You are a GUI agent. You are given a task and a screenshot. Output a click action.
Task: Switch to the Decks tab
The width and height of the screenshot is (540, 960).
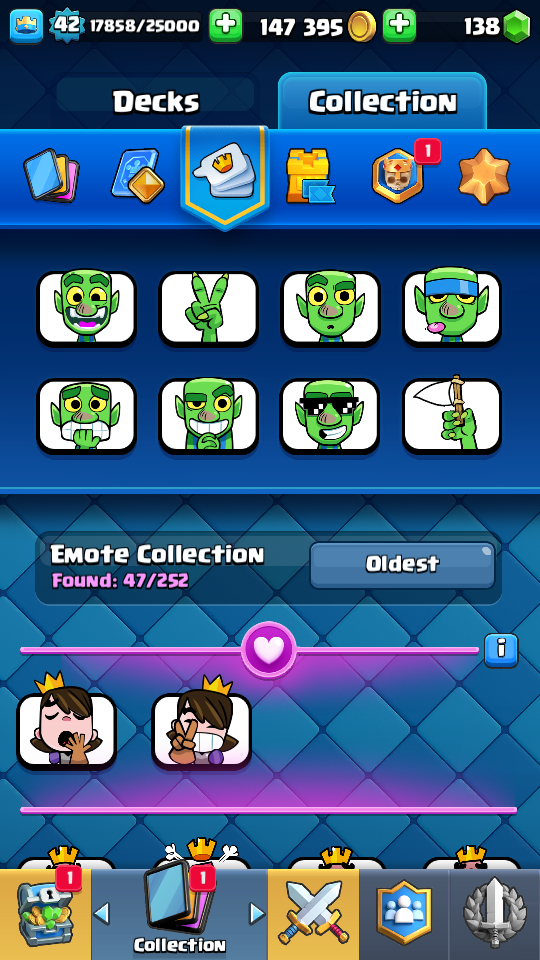pos(156,100)
